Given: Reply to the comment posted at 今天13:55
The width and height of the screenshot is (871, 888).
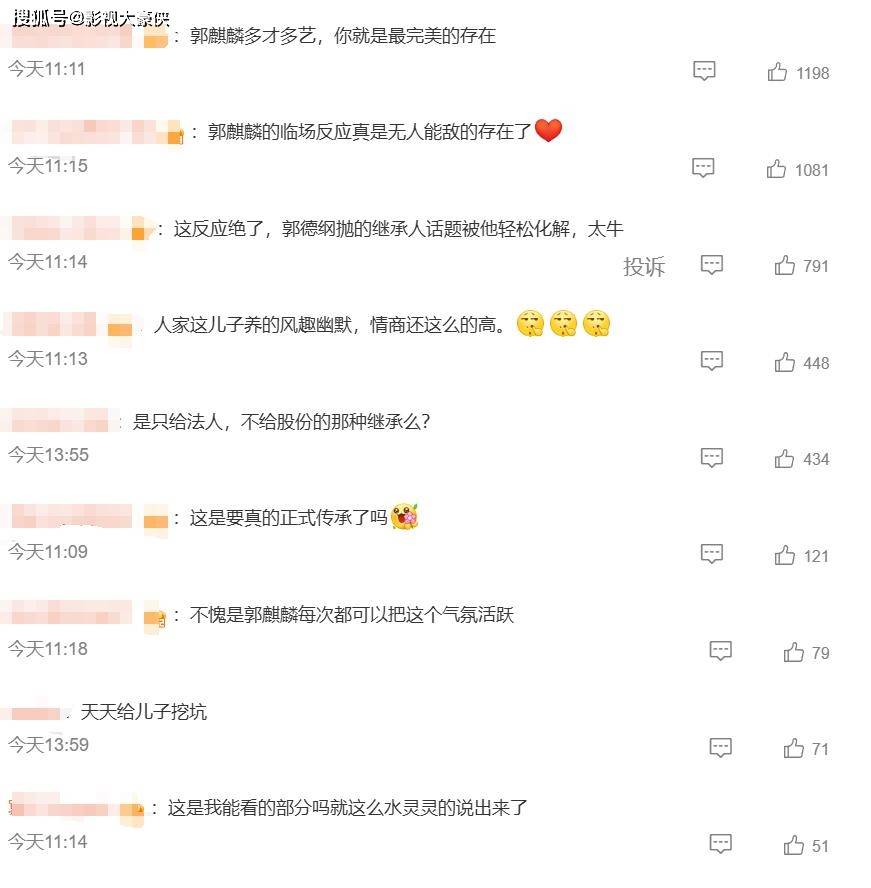Looking at the screenshot, I should [x=711, y=459].
